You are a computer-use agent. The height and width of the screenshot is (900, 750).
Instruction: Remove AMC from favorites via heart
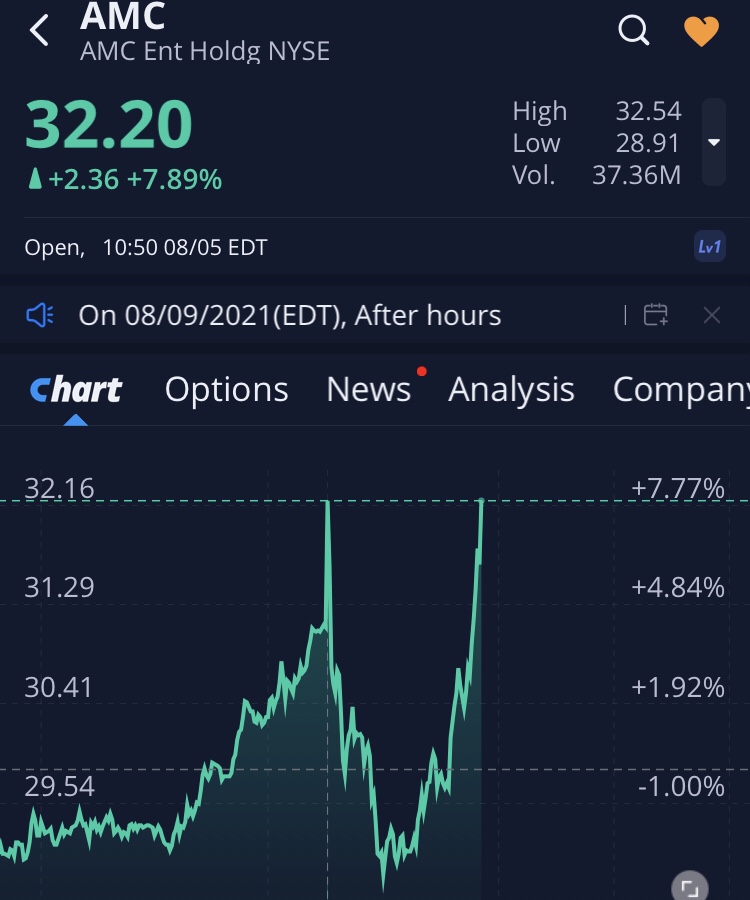701,31
